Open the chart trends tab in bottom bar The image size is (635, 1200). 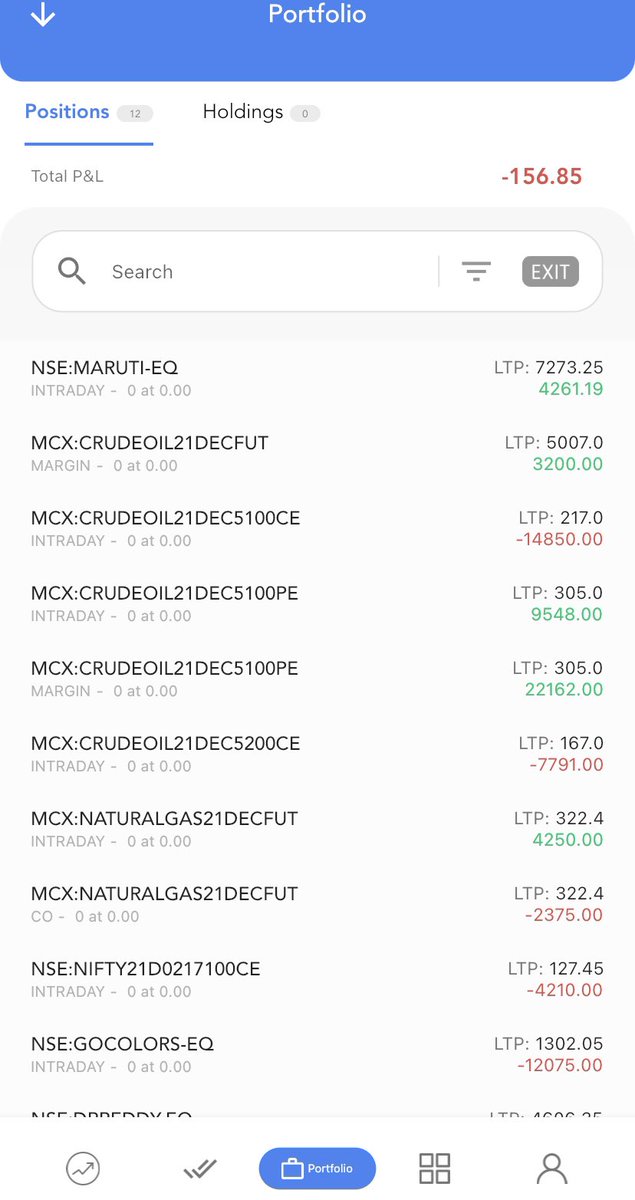83,1168
